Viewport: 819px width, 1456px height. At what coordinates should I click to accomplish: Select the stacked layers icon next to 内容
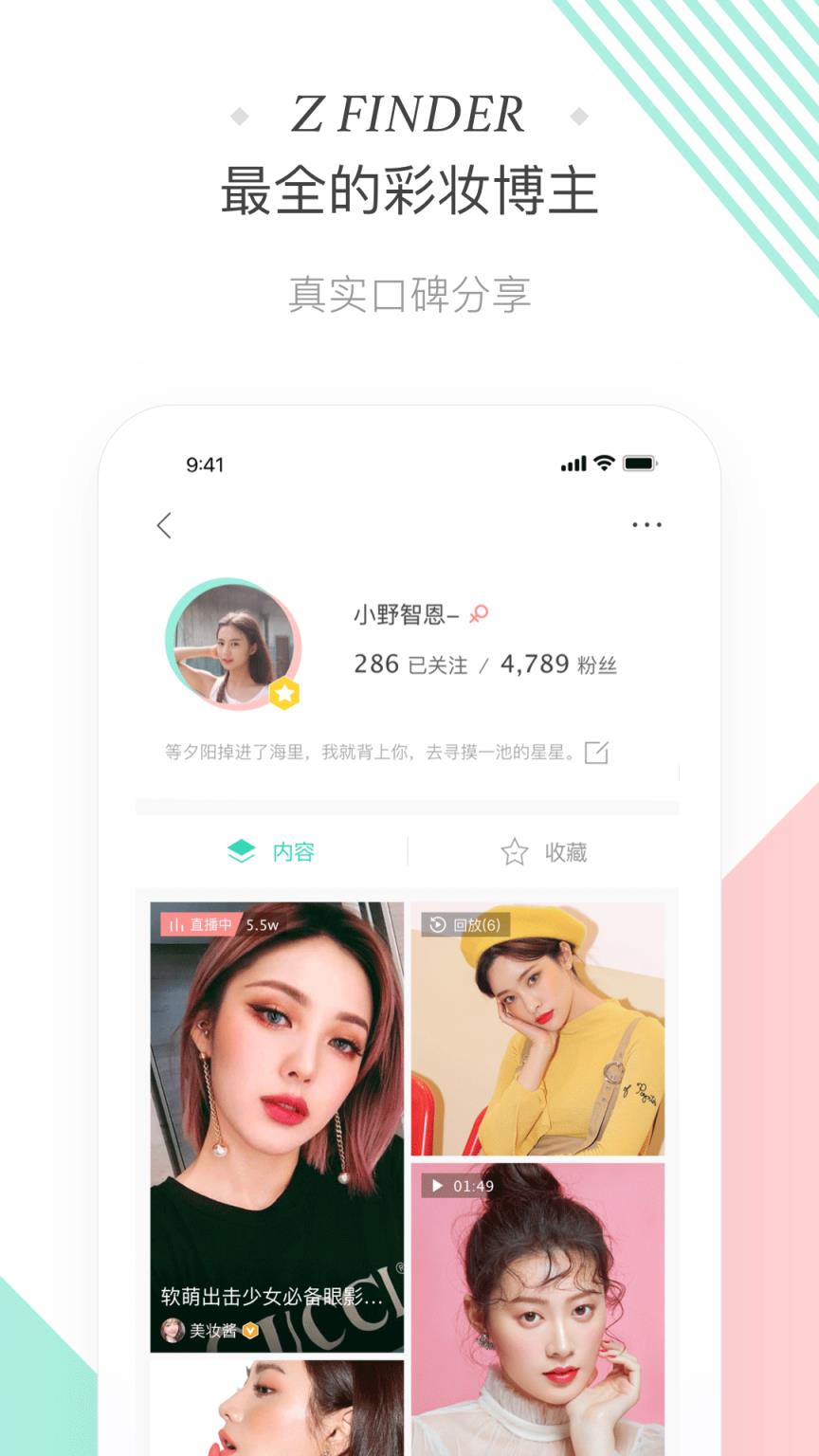pos(244,851)
